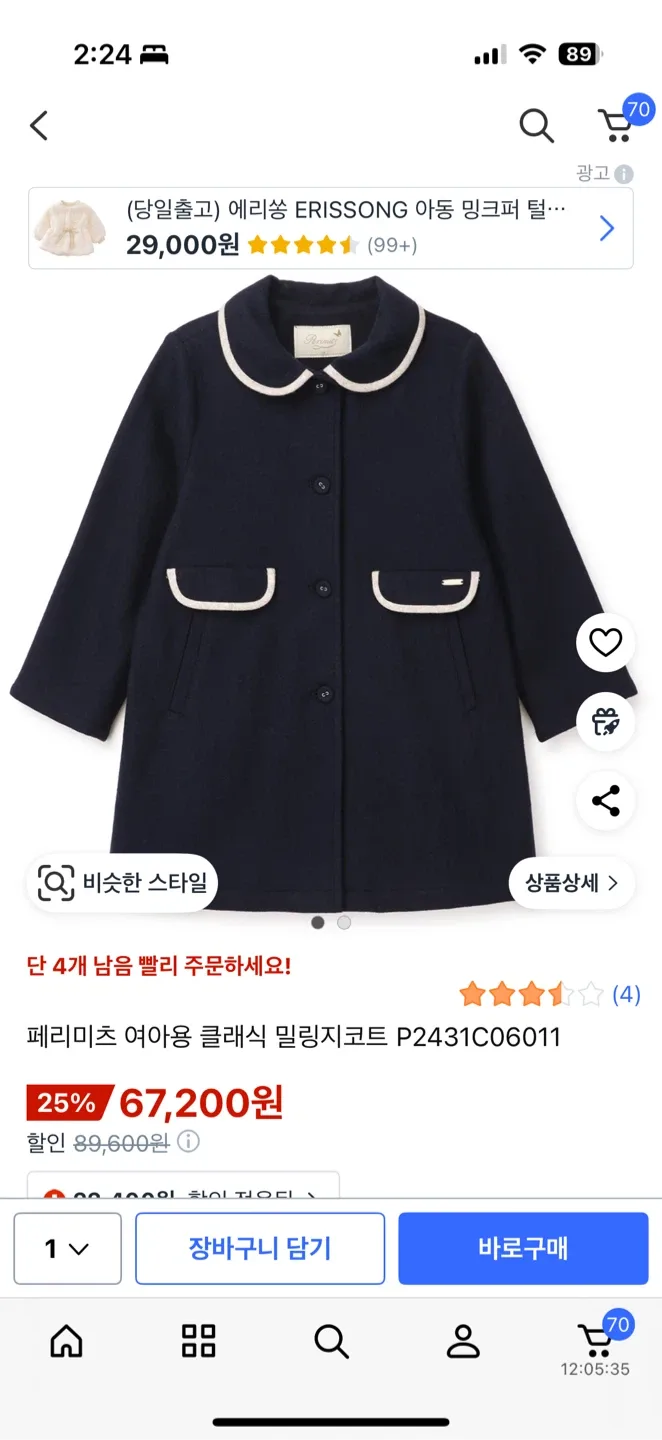The width and height of the screenshot is (662, 1440).
Task: Switch to the bottom Search tab
Action: tap(331, 1341)
